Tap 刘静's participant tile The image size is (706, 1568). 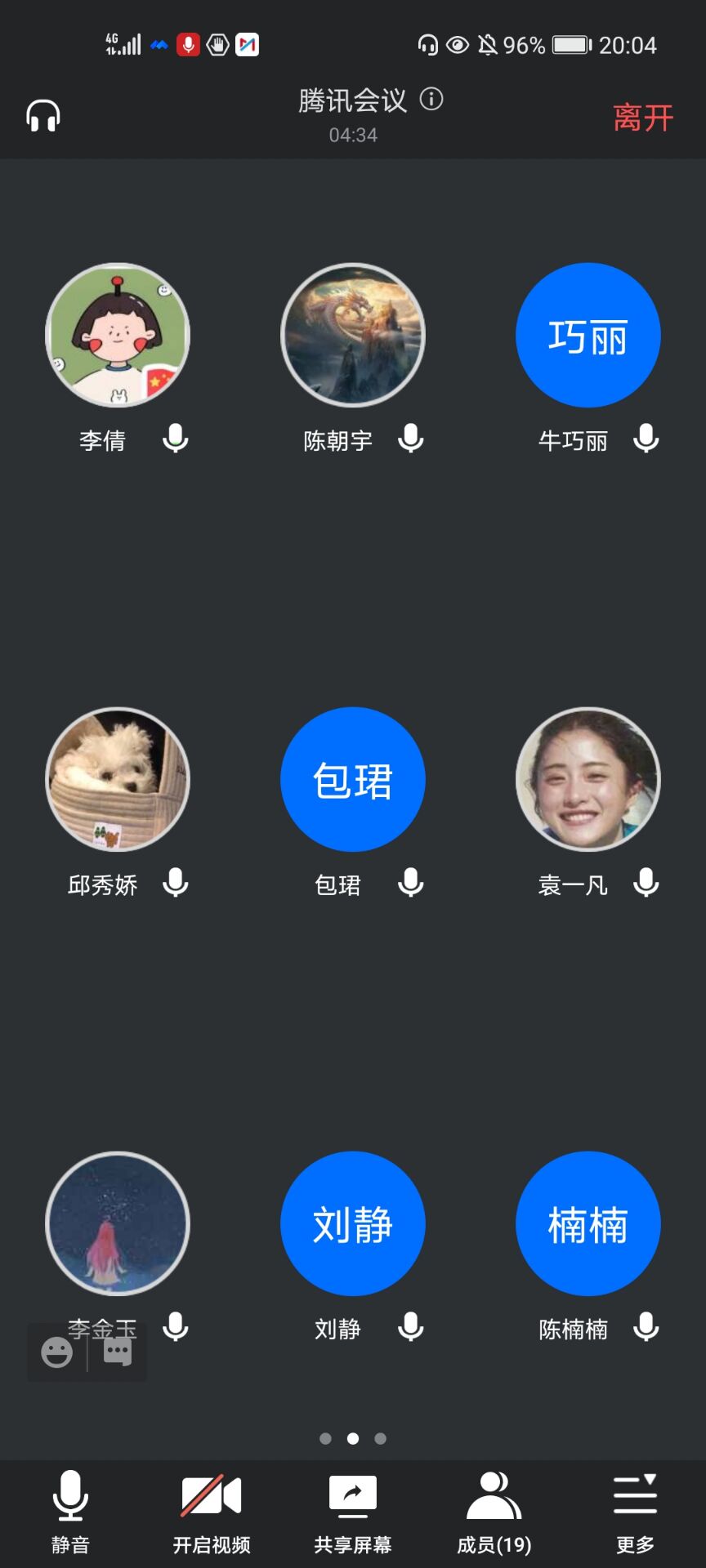click(x=353, y=1223)
